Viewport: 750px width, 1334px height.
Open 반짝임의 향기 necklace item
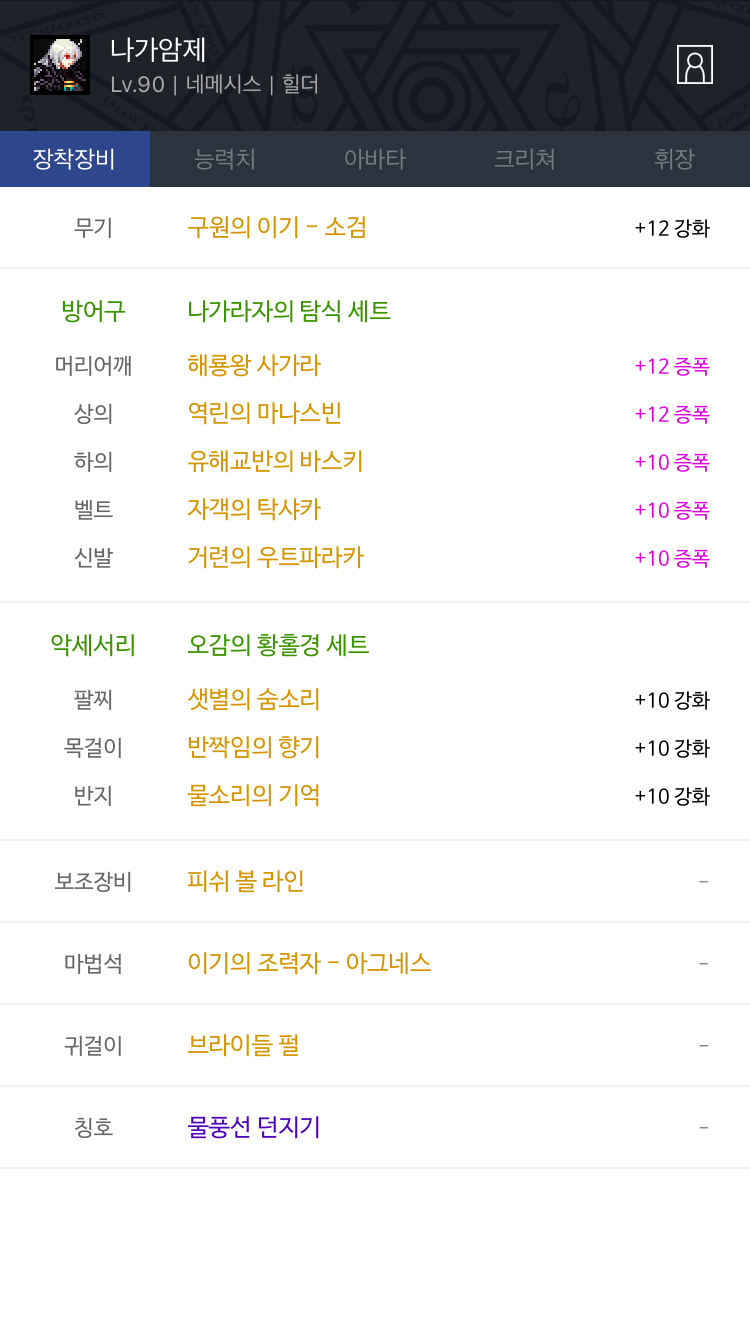coord(254,747)
